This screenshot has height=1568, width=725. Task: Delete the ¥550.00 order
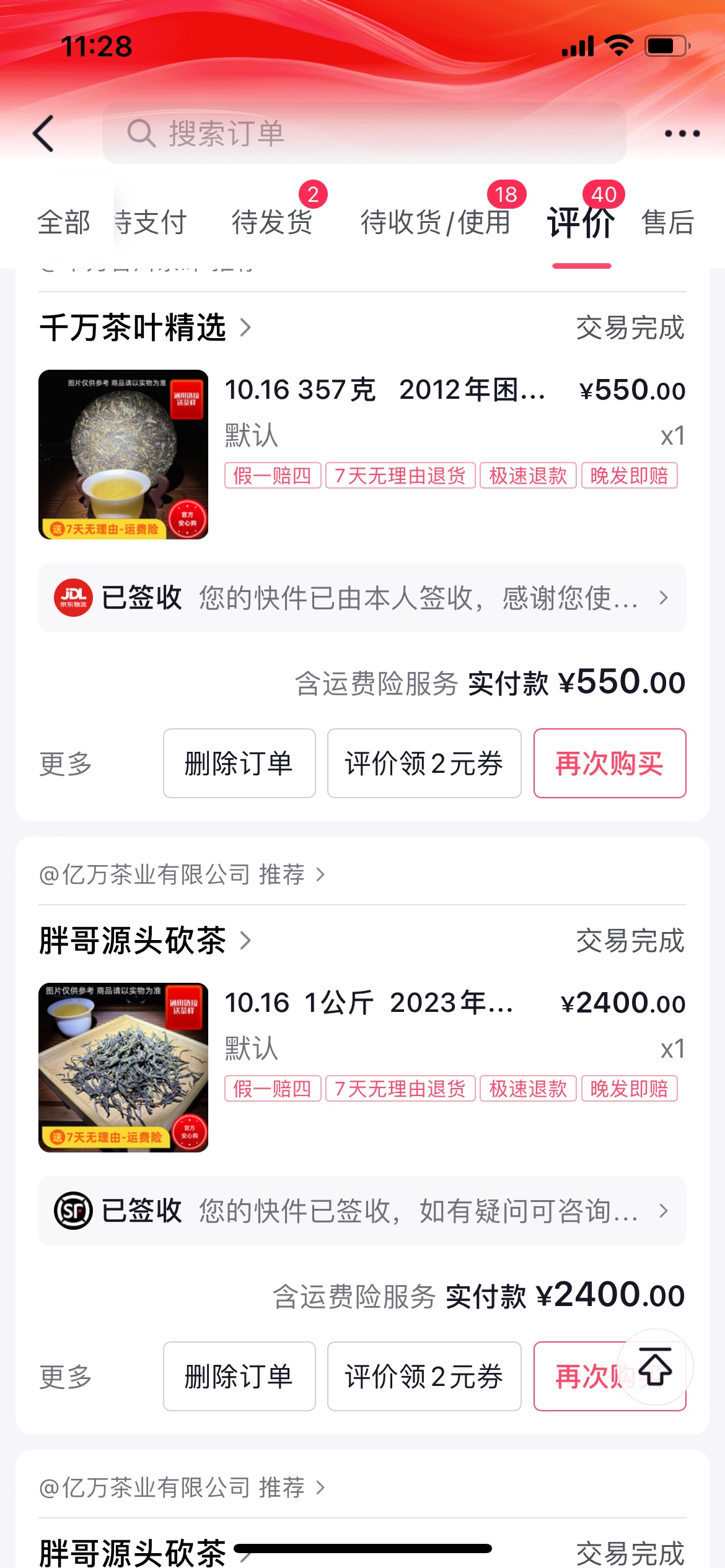tap(239, 763)
